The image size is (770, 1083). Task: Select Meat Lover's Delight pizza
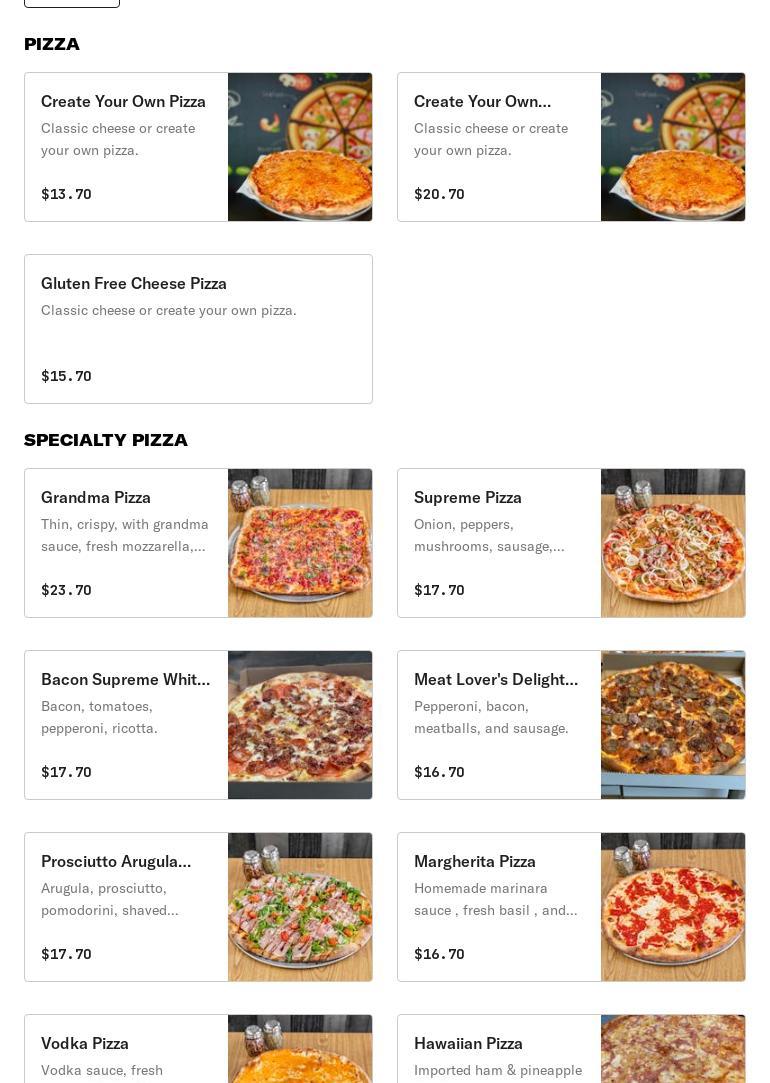click(571, 725)
